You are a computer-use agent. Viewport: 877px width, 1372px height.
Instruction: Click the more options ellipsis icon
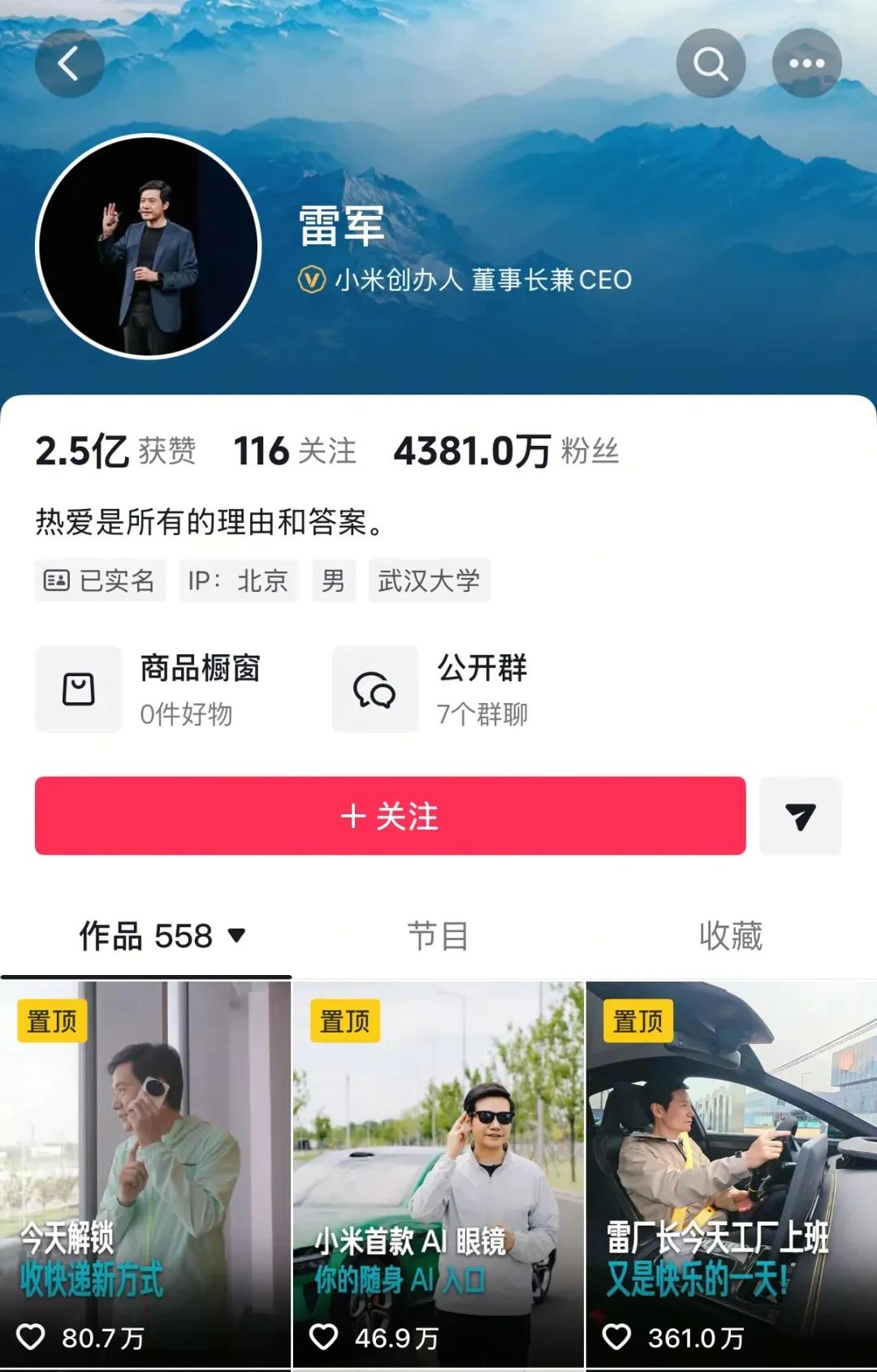pyautogui.click(x=806, y=63)
